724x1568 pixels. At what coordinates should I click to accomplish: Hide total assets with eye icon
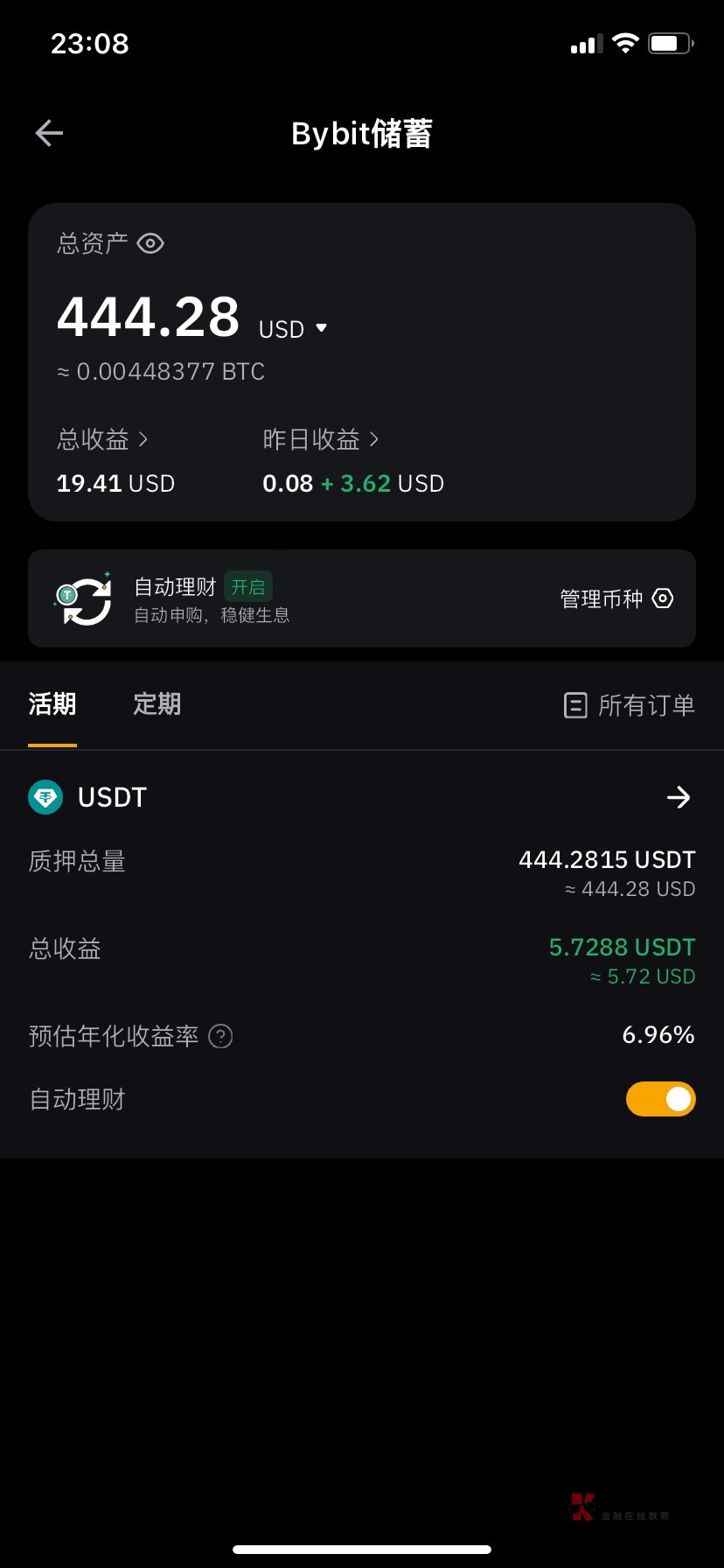tap(150, 243)
